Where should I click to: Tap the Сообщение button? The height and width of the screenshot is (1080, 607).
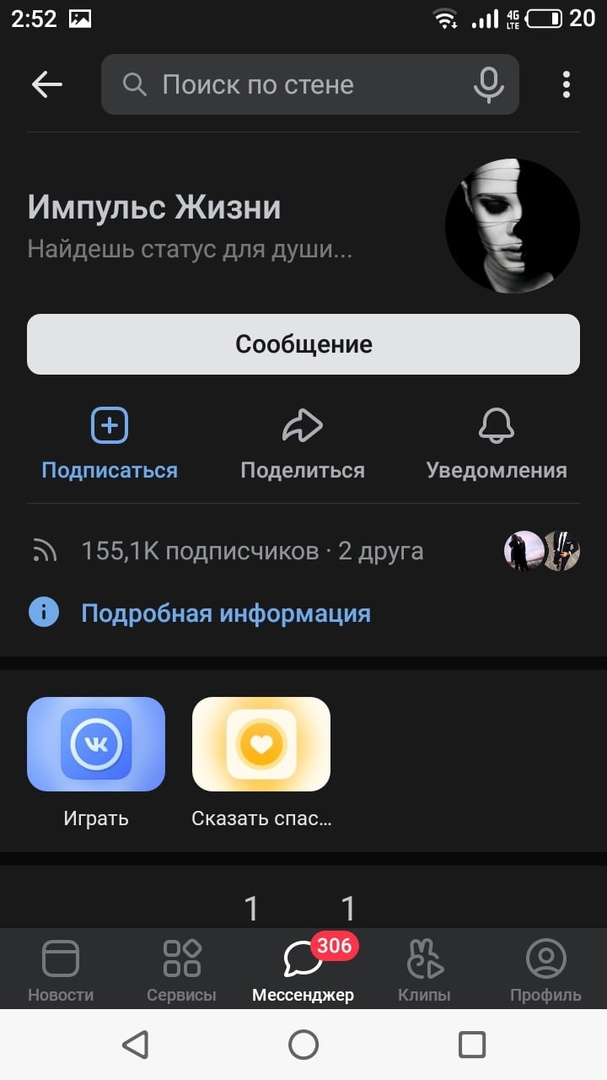pos(303,344)
